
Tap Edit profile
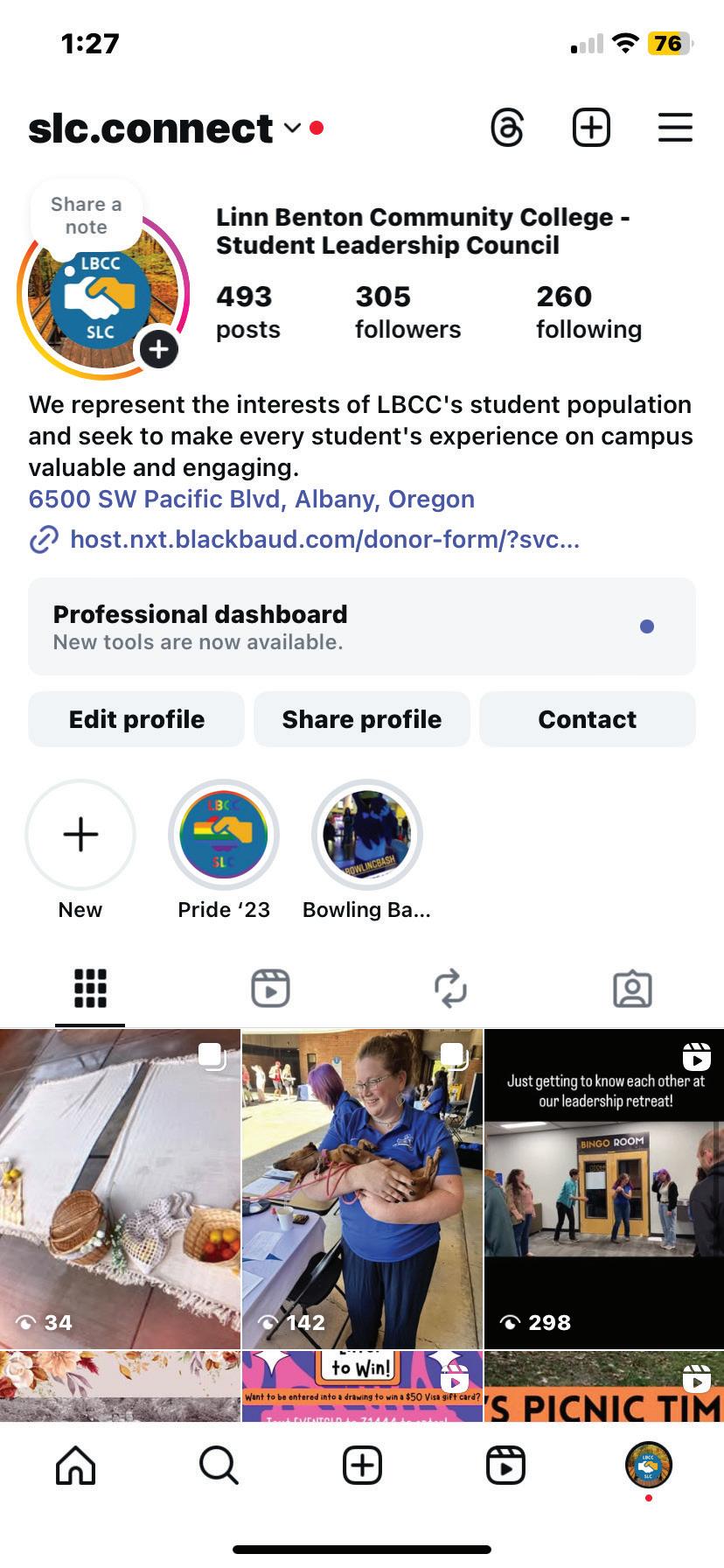pyautogui.click(x=136, y=719)
